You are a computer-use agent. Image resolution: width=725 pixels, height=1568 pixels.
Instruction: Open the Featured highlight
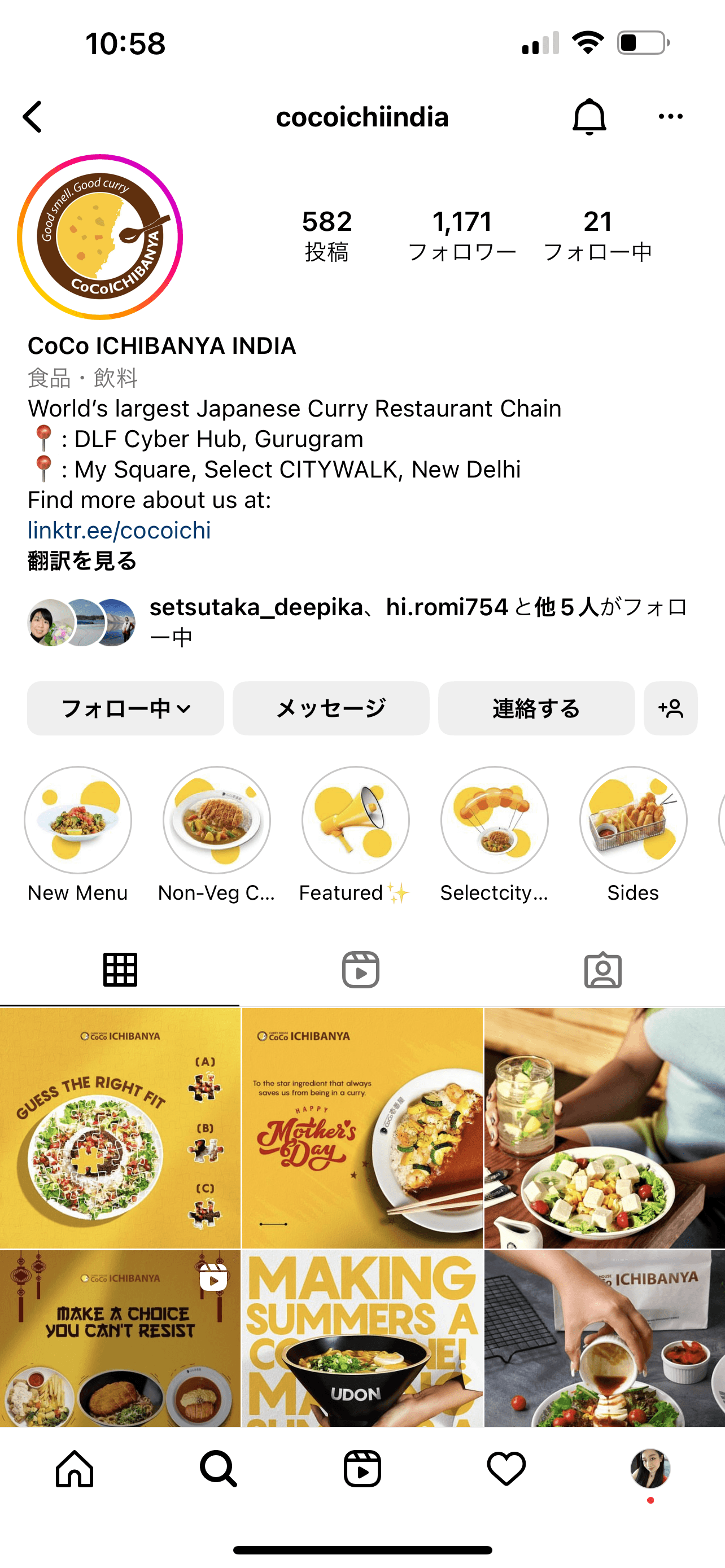click(356, 820)
